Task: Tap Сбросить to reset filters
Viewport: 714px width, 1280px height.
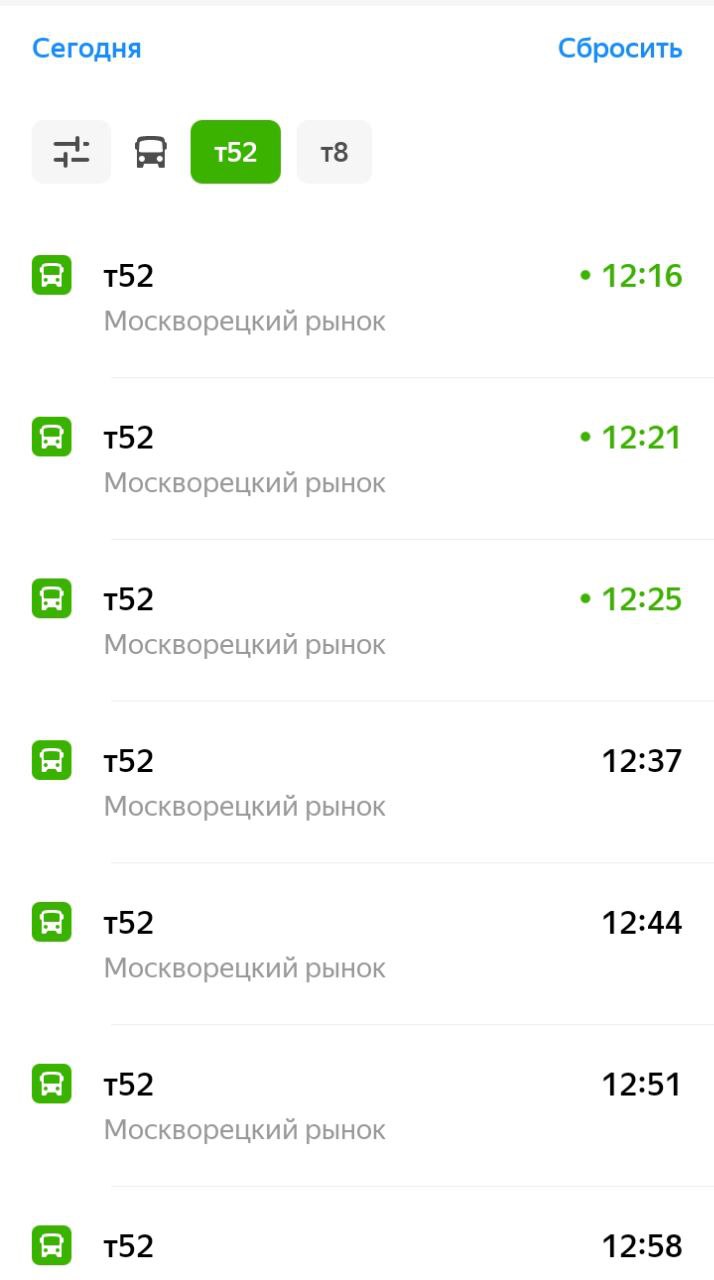Action: pos(620,48)
